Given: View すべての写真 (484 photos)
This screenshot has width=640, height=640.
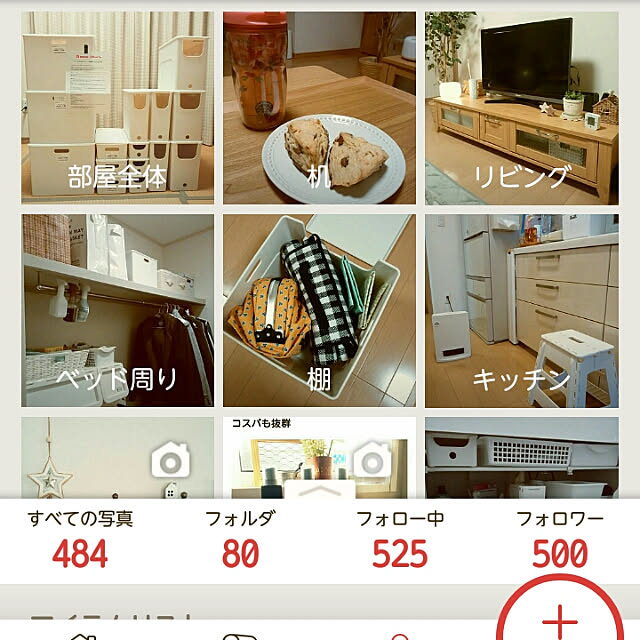Looking at the screenshot, I should tap(80, 538).
